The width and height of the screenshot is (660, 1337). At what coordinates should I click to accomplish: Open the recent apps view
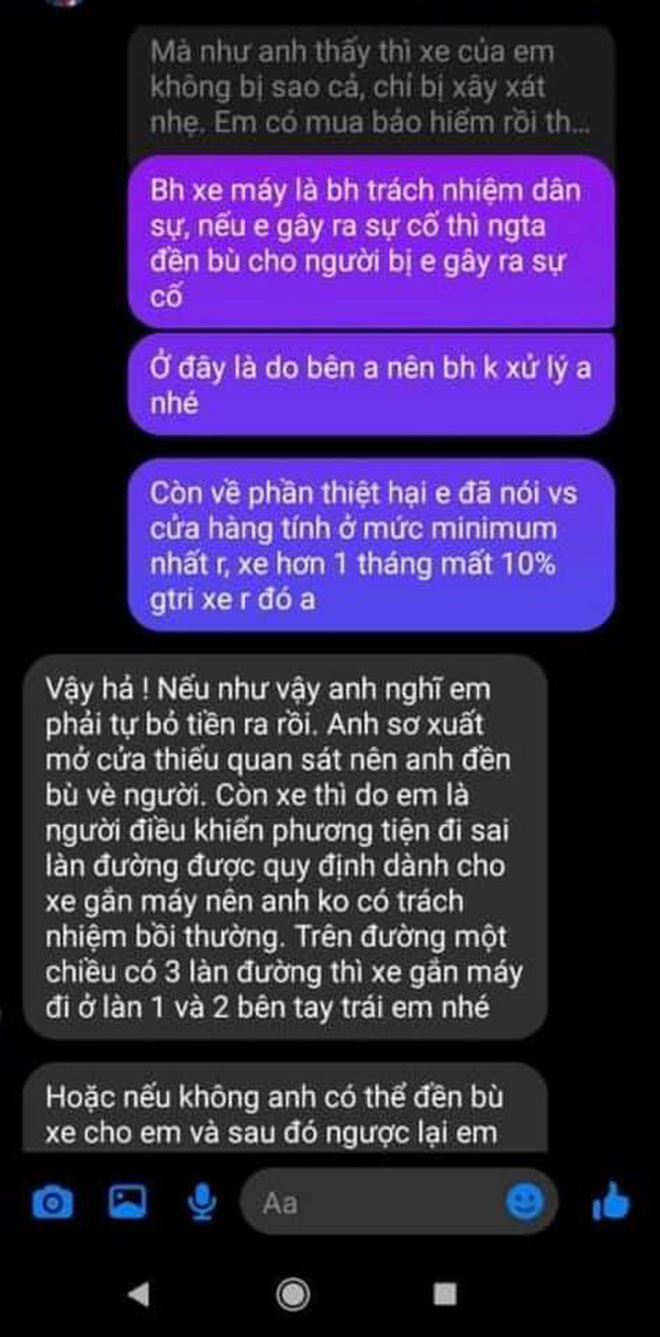(x=445, y=1294)
